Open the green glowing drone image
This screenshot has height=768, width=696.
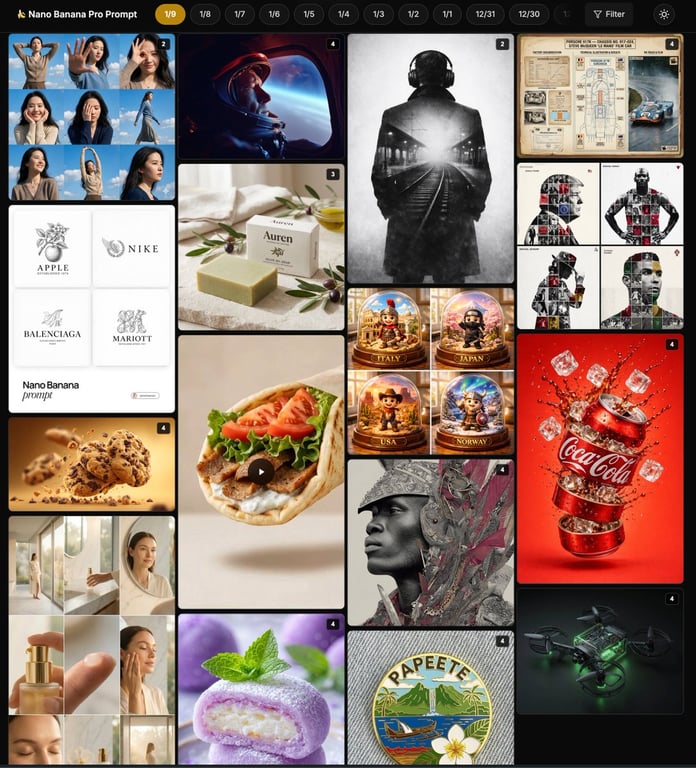point(600,650)
